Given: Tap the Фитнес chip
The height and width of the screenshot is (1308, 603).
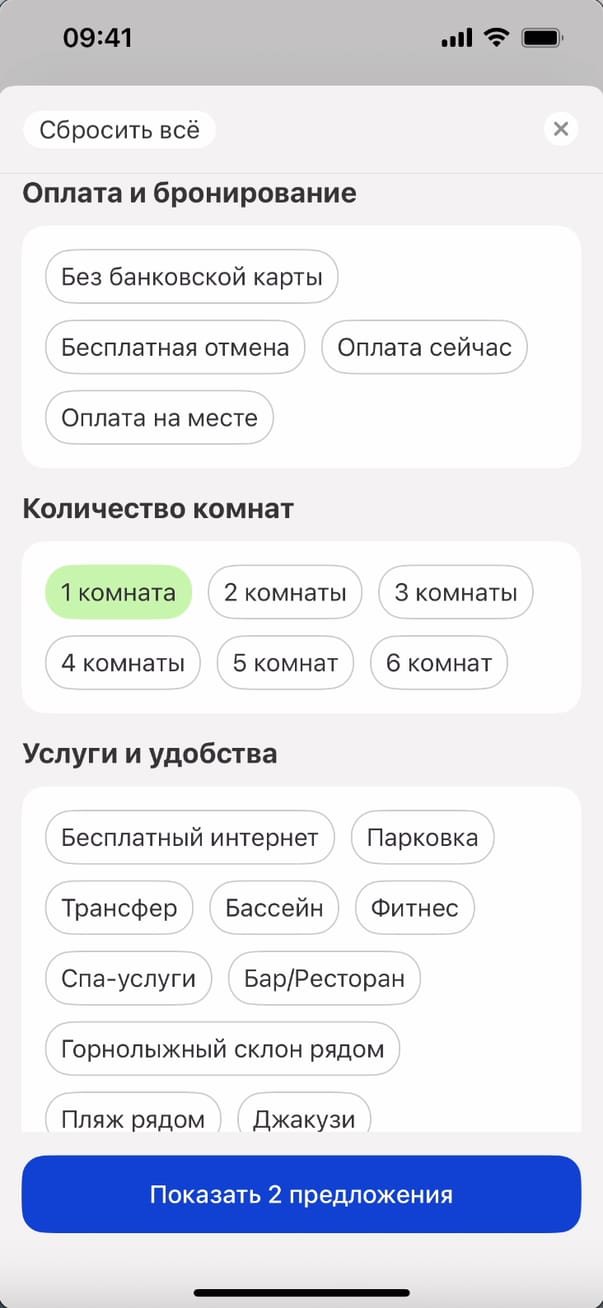Looking at the screenshot, I should (x=414, y=908).
